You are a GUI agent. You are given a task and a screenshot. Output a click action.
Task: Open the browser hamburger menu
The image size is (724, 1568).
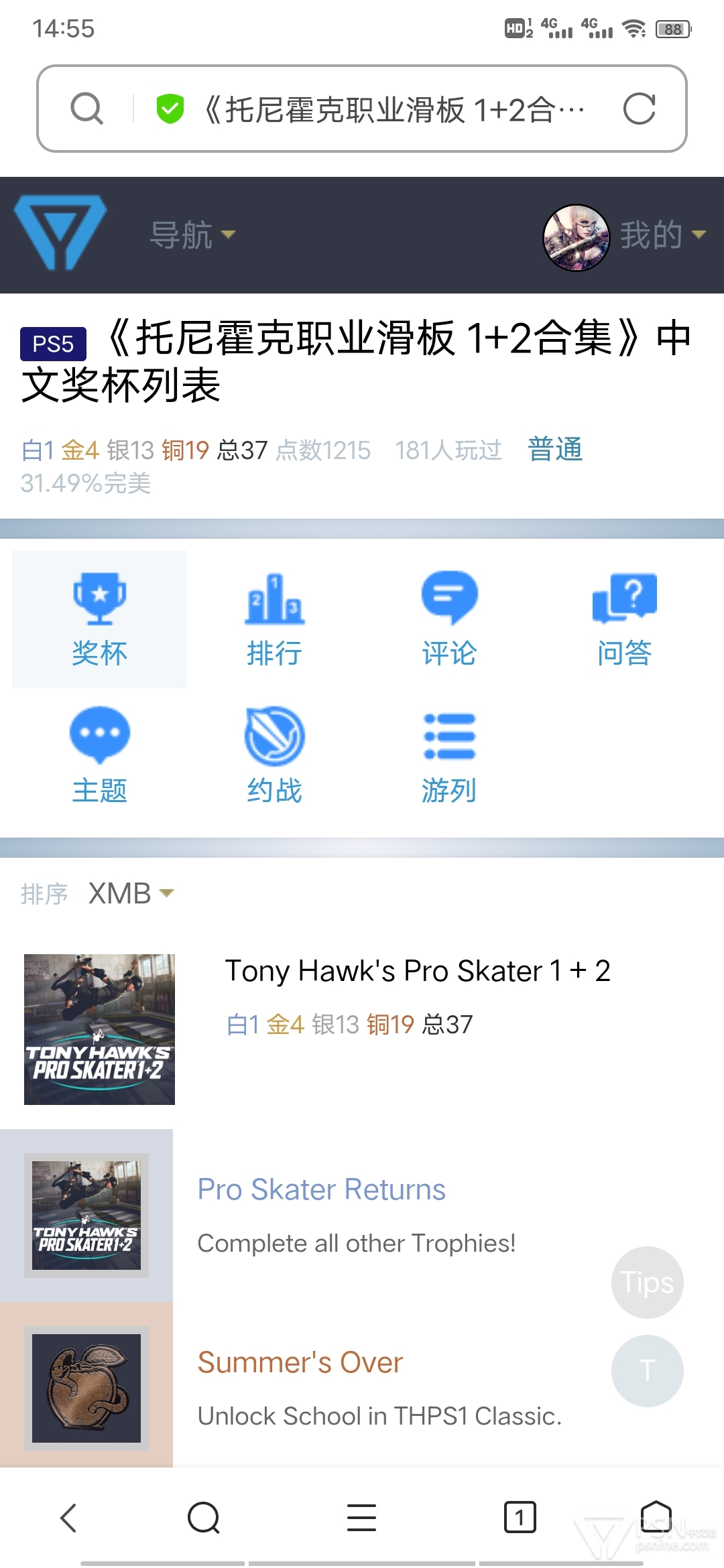[361, 1518]
